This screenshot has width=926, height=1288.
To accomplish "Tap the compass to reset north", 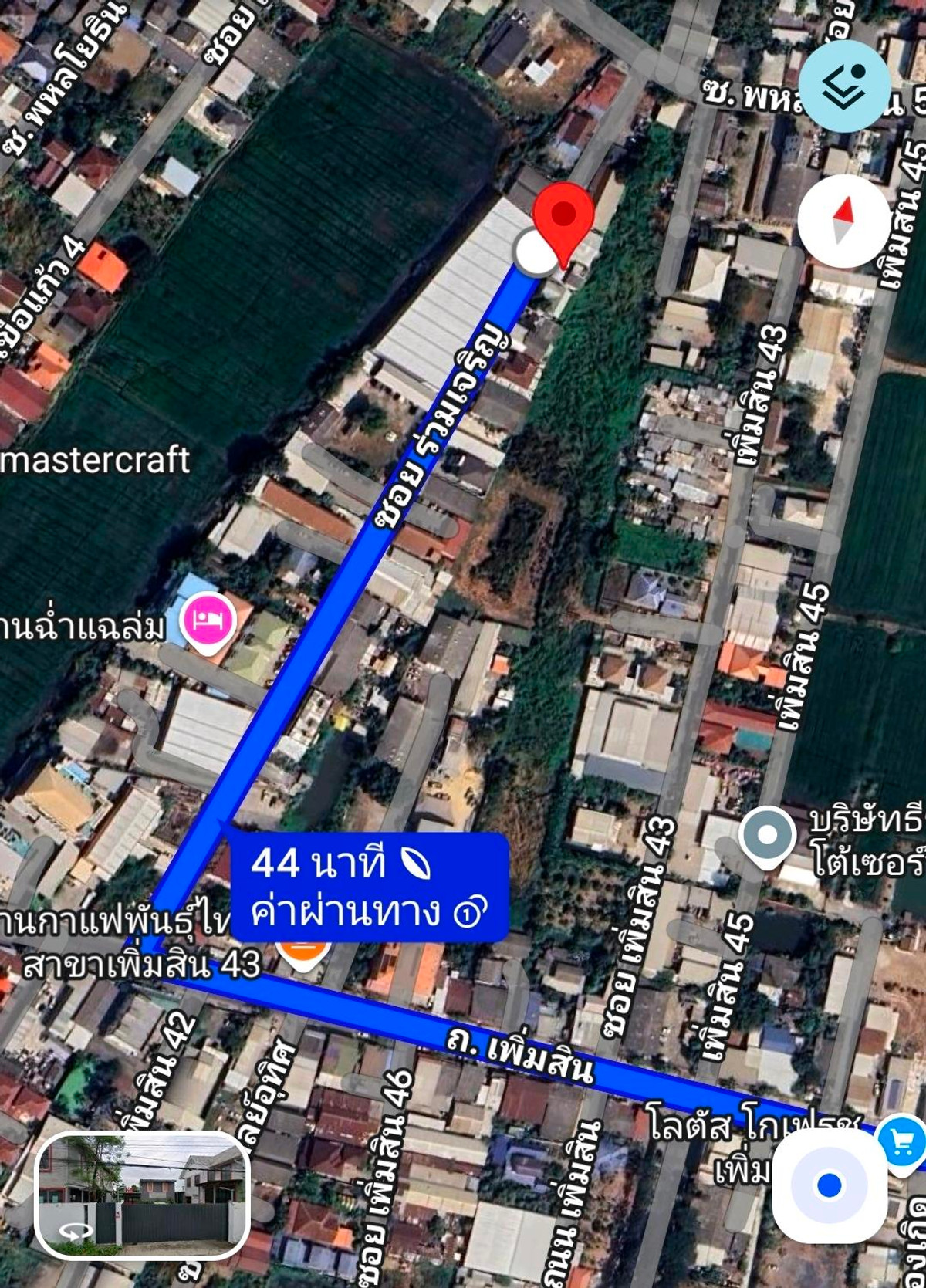I will click(x=843, y=221).
